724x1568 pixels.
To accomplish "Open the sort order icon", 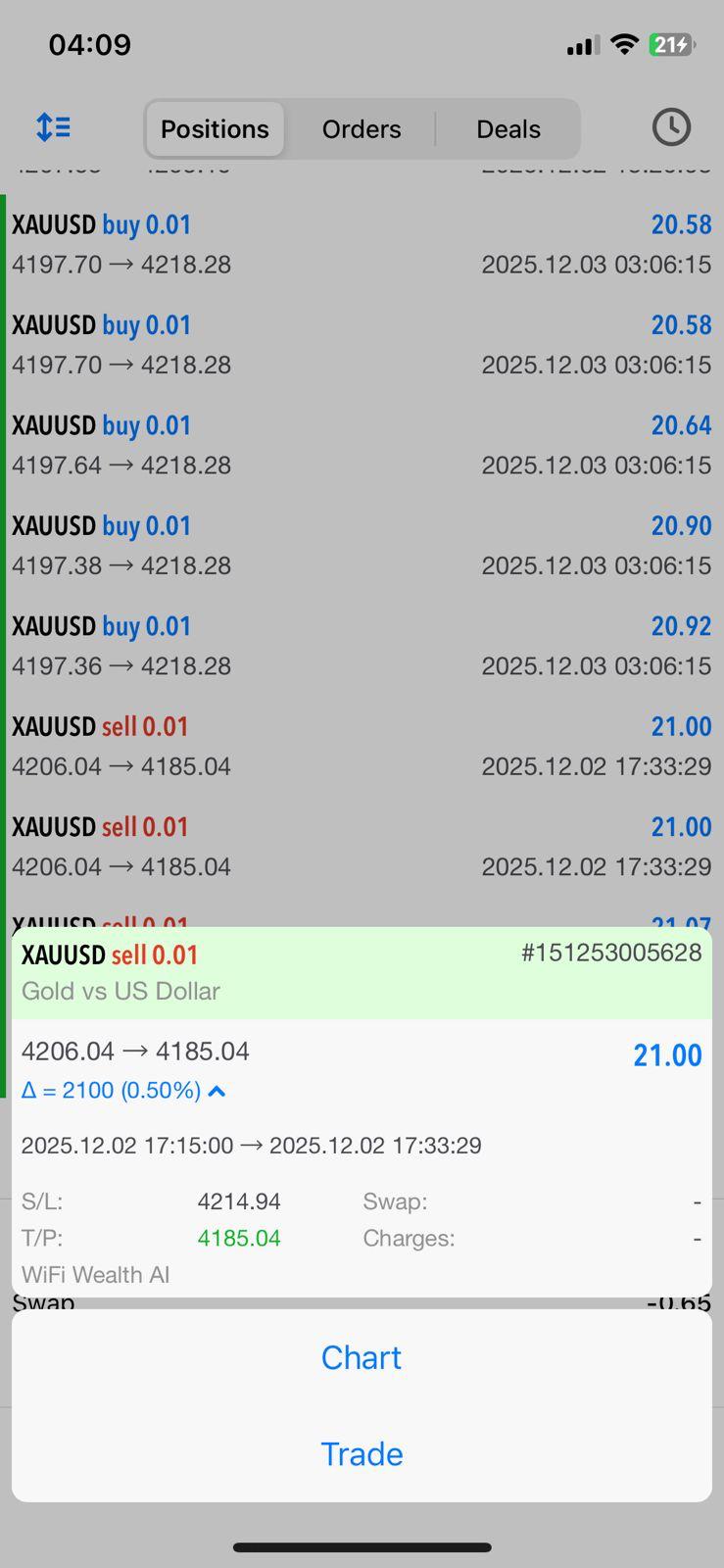I will pyautogui.click(x=54, y=127).
